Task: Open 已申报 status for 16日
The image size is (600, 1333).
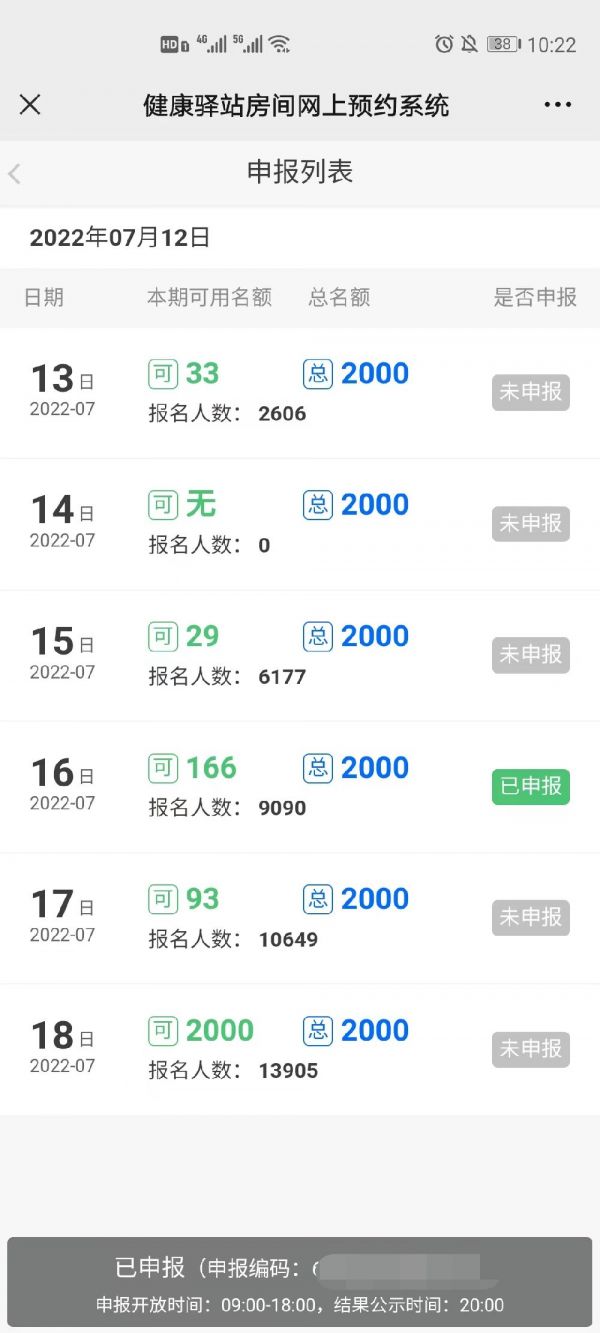Action: 530,786
